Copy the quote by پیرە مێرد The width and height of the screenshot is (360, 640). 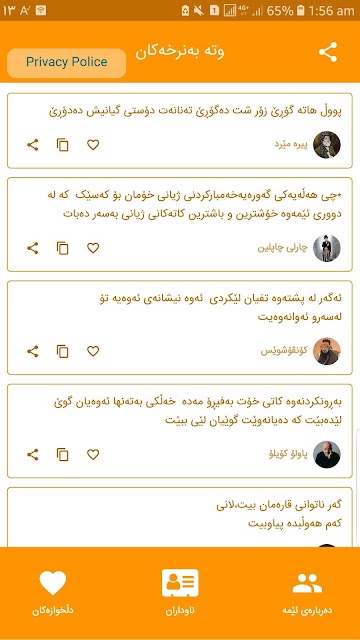(x=62, y=145)
